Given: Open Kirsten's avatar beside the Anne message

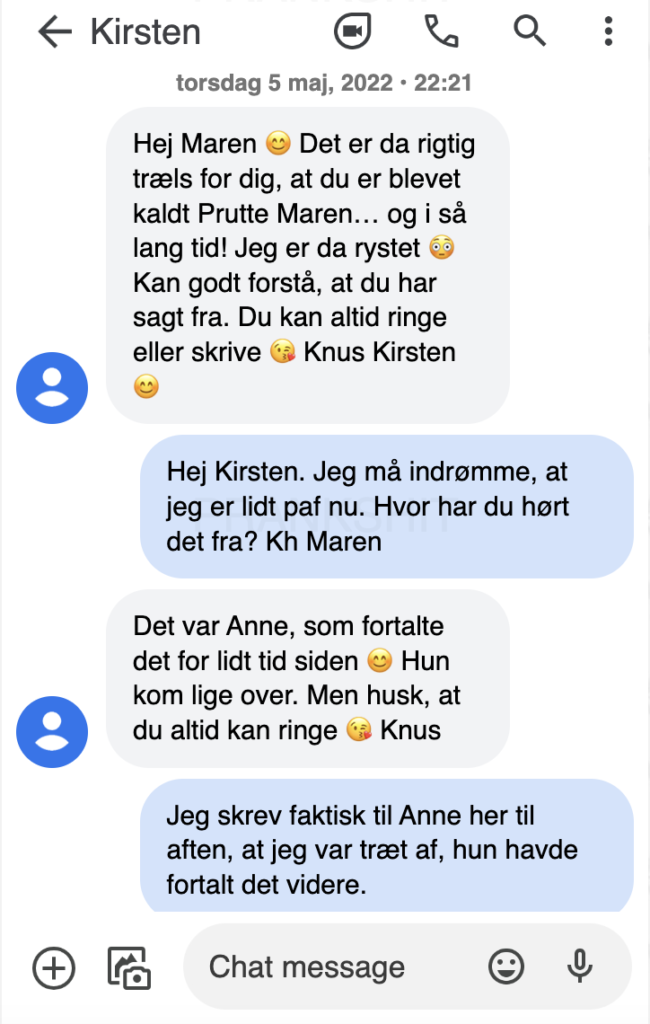Looking at the screenshot, I should (x=52, y=731).
